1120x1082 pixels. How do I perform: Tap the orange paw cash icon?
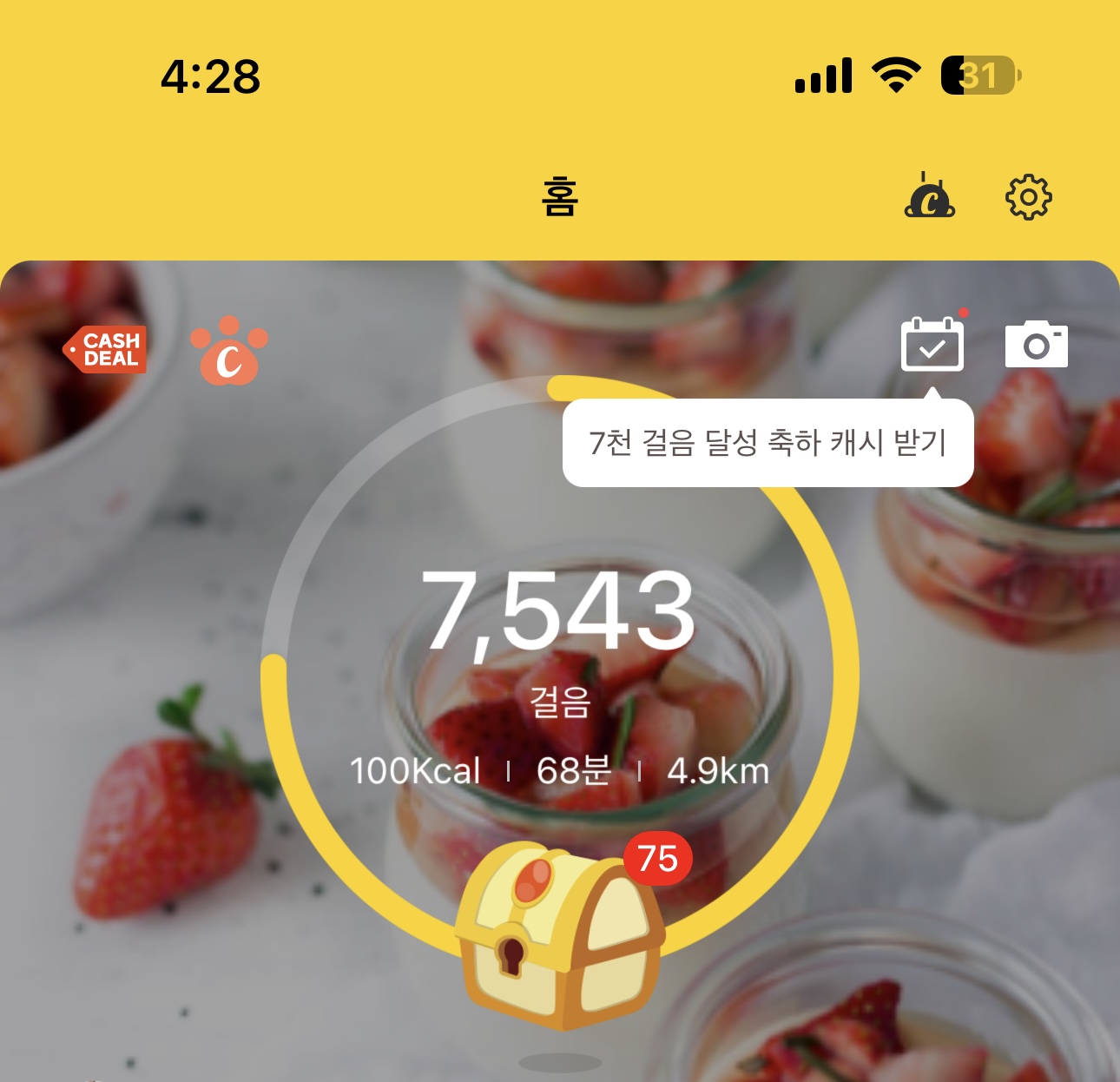(229, 352)
